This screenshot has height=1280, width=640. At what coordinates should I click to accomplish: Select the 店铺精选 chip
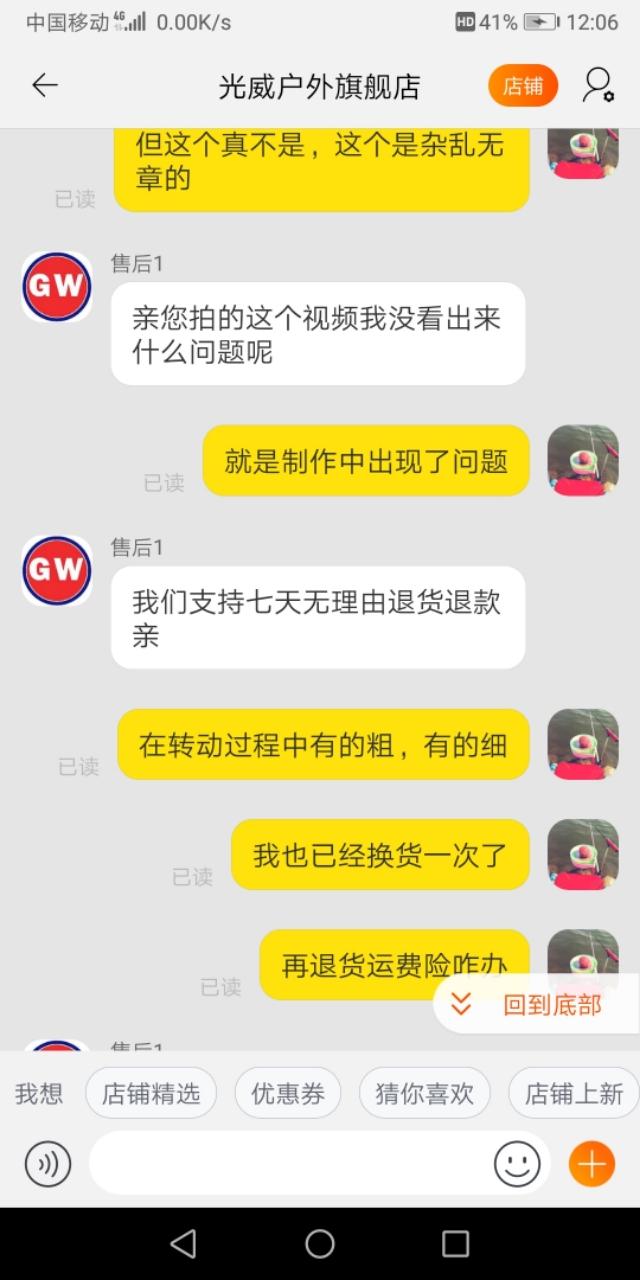coord(151,1093)
